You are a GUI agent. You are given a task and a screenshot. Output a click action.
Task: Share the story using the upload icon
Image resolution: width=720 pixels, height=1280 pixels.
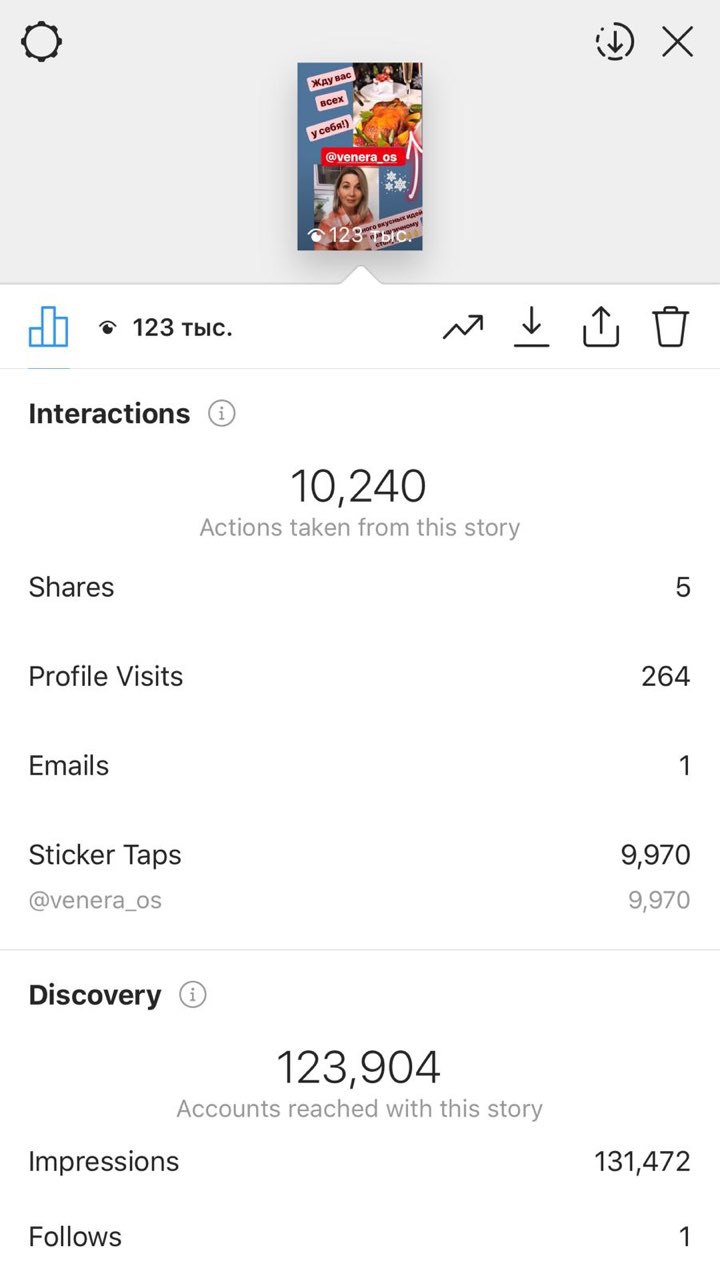[x=601, y=326]
